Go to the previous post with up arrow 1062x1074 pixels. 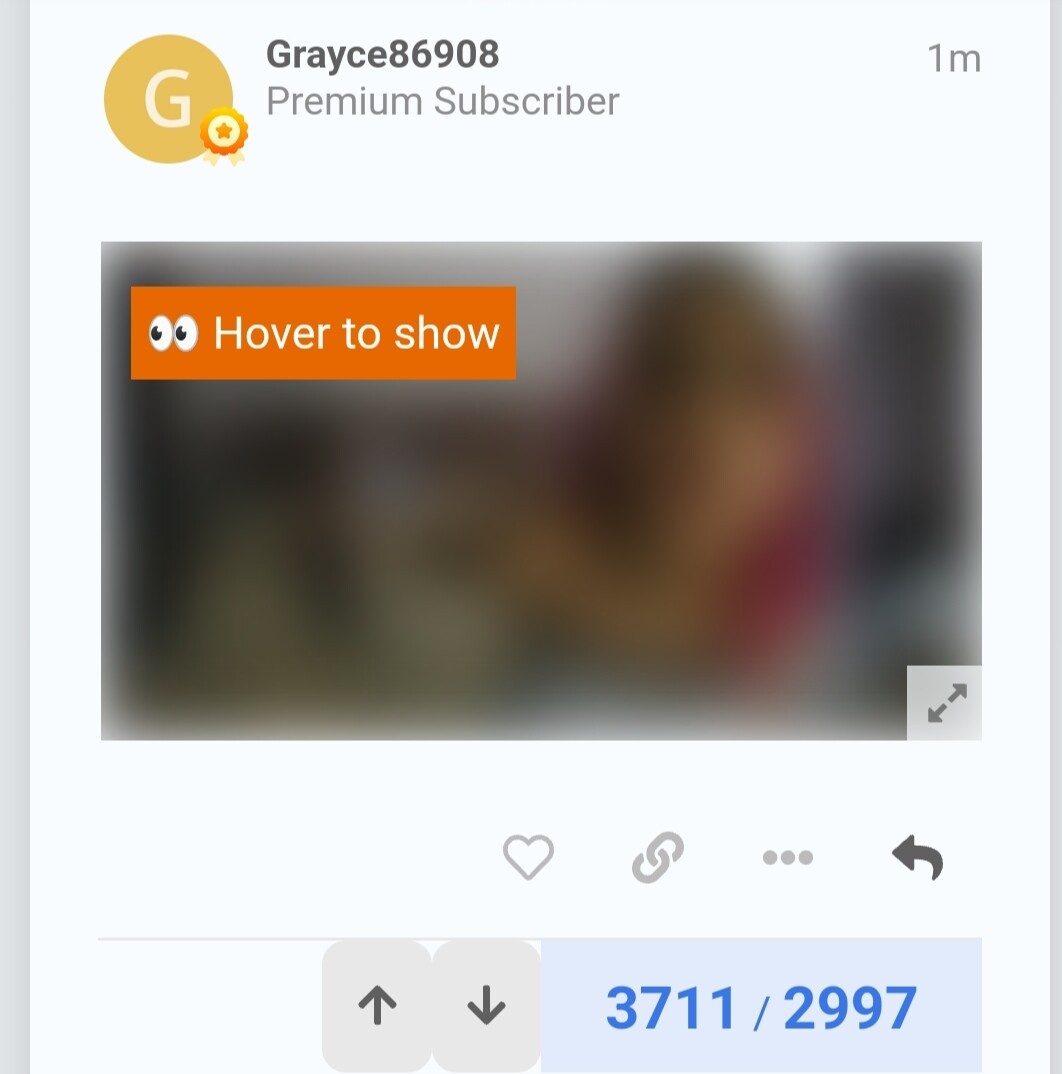pos(377,1006)
